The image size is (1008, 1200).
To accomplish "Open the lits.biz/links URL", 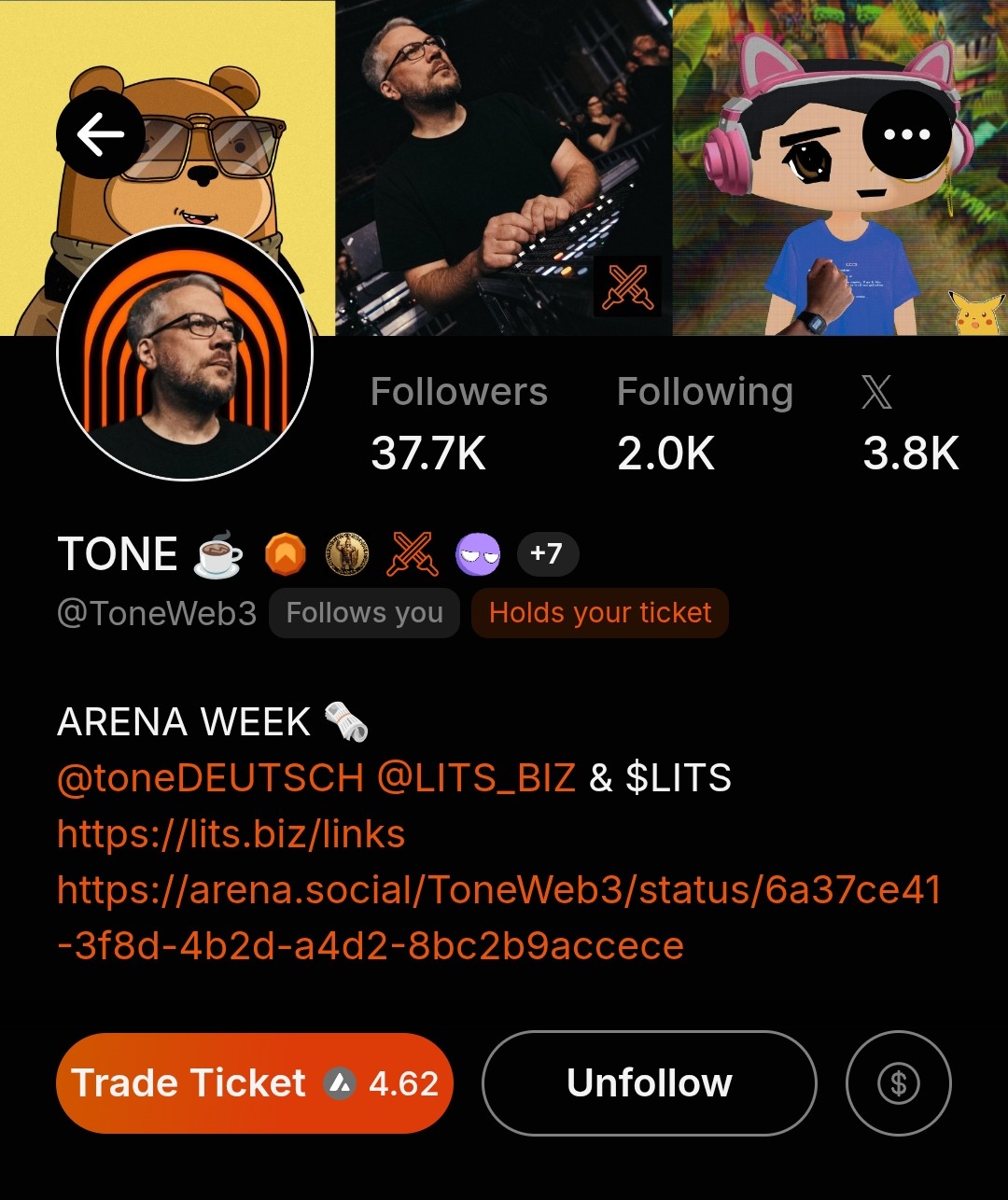I will point(231,834).
